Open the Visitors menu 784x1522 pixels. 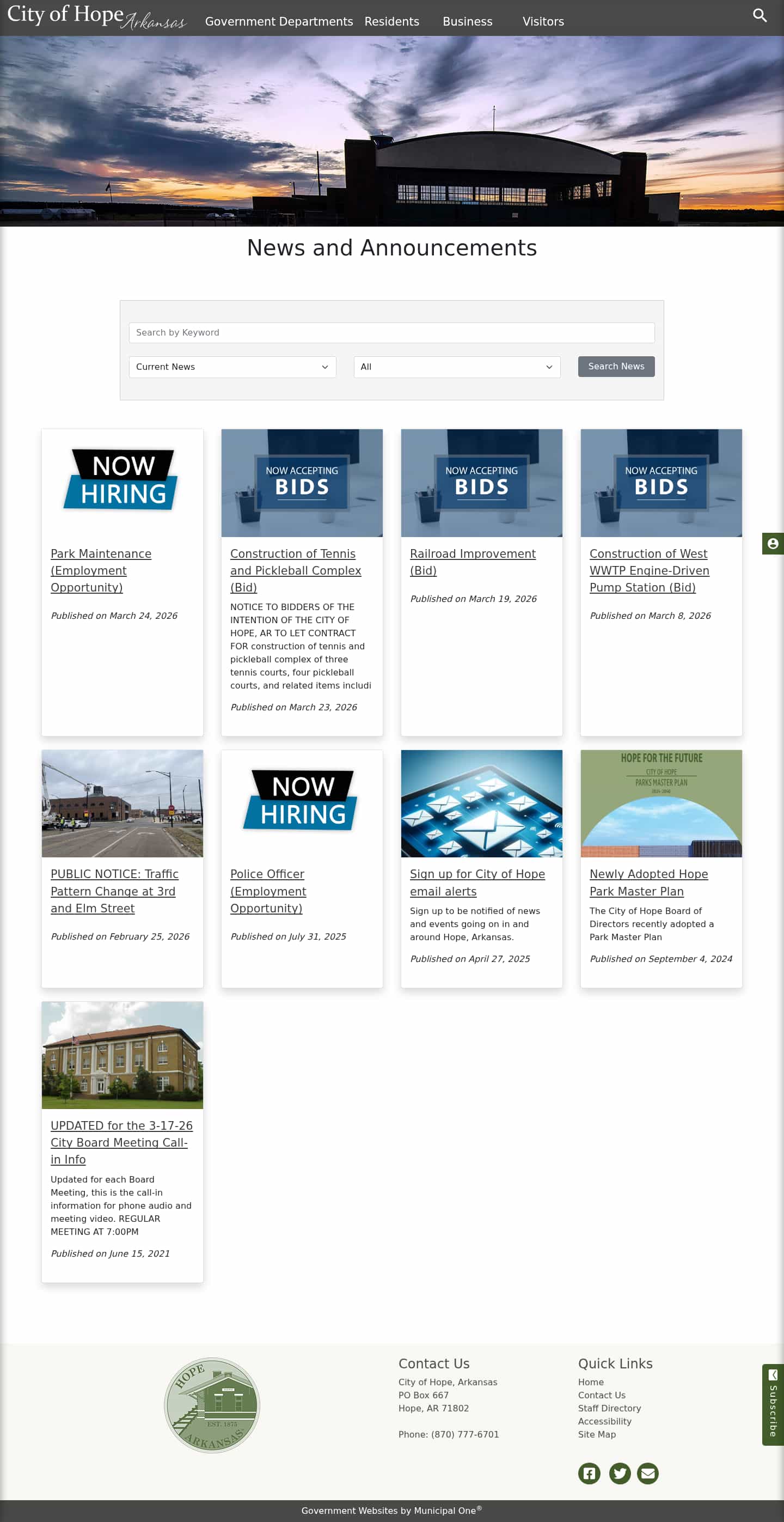[543, 21]
